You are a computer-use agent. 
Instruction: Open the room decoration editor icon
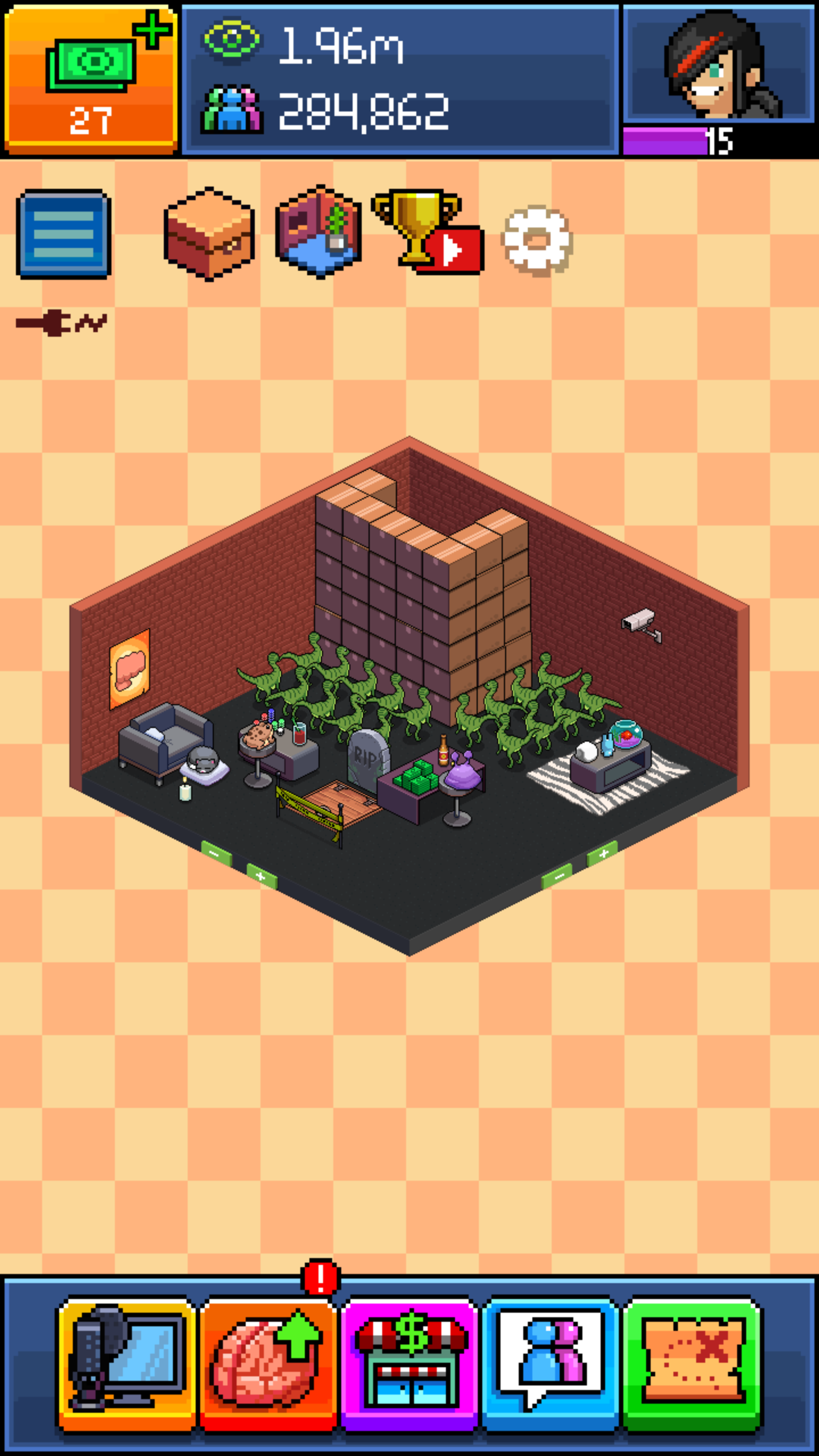[318, 232]
